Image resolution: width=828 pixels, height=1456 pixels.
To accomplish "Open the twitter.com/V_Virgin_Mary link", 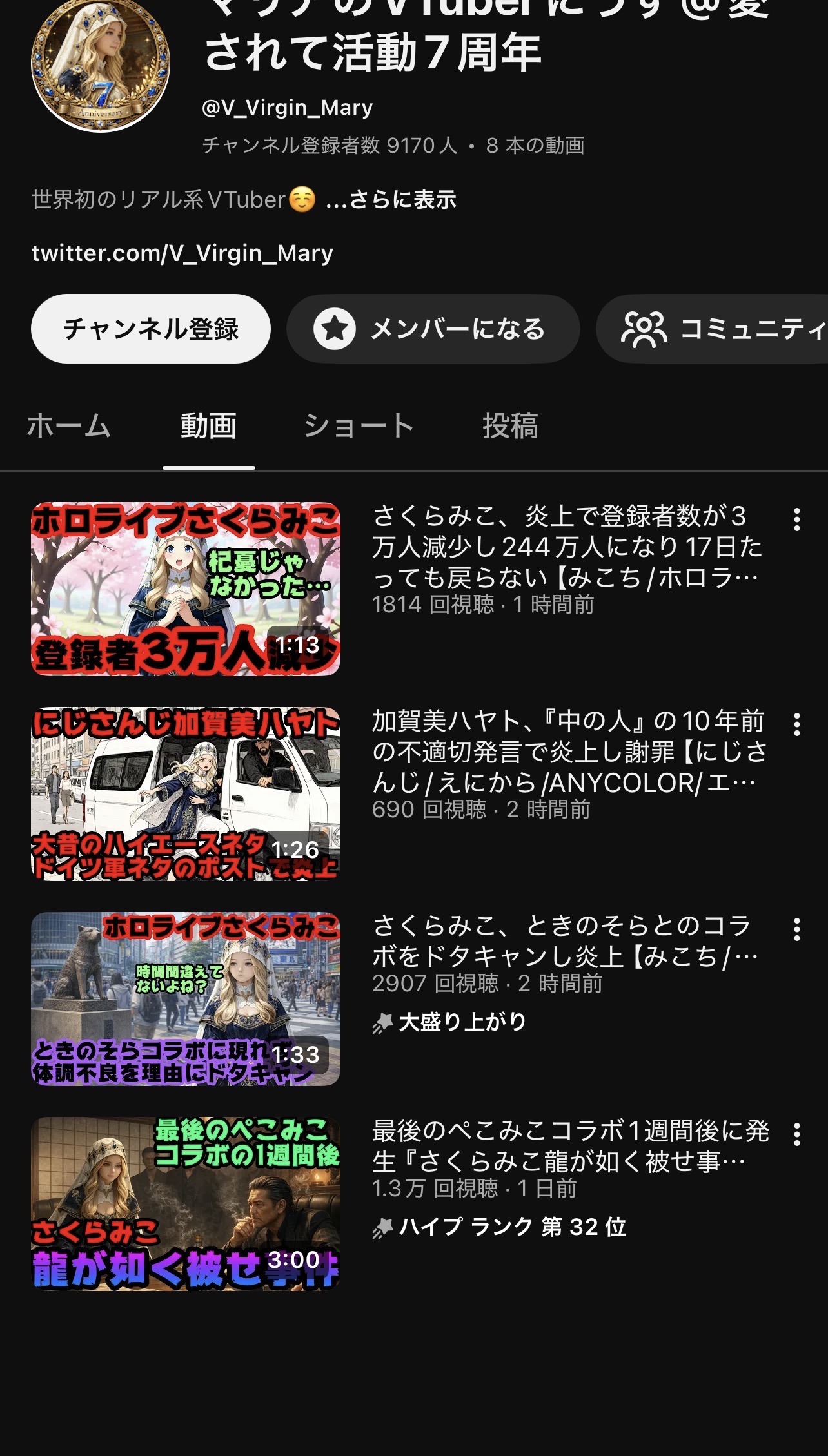I will tap(182, 253).
